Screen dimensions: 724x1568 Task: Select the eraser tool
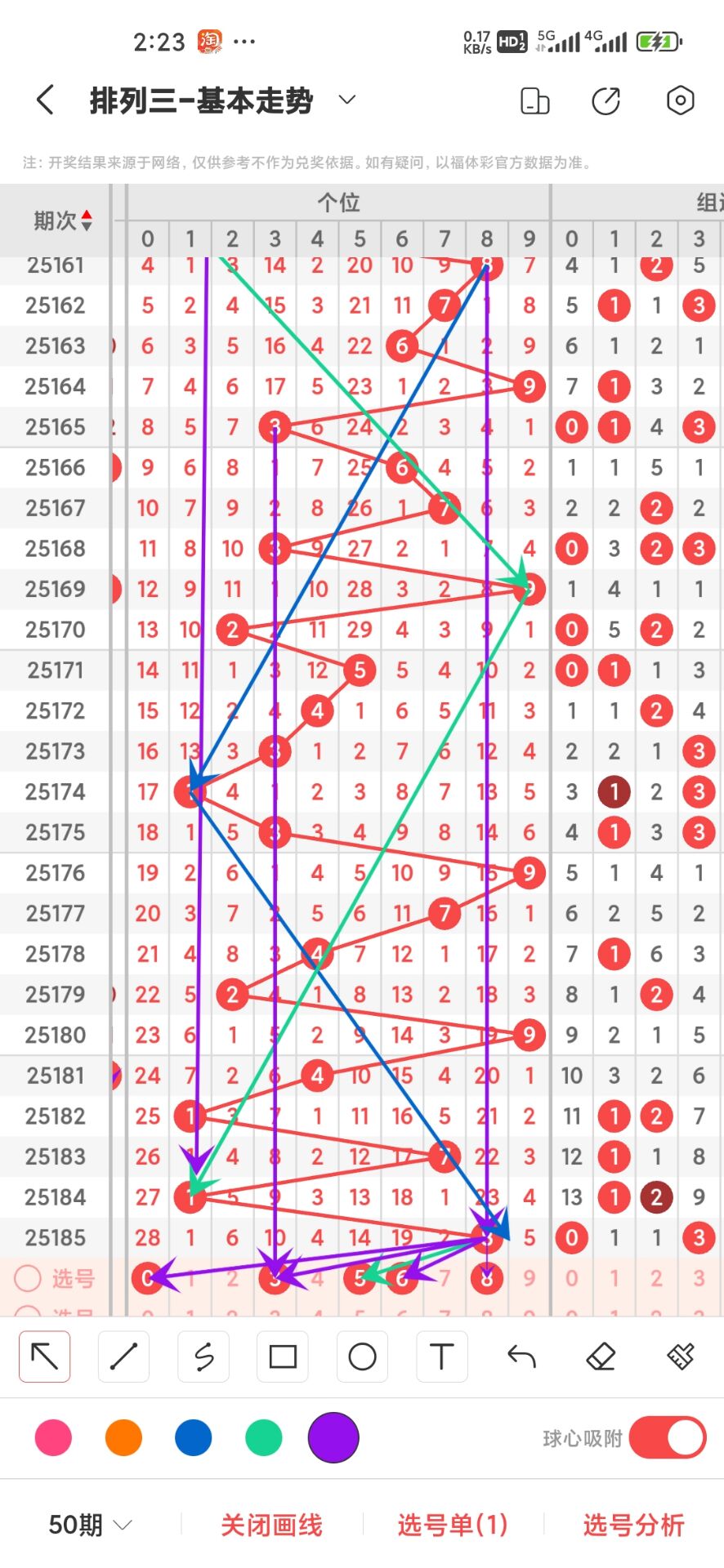601,1356
